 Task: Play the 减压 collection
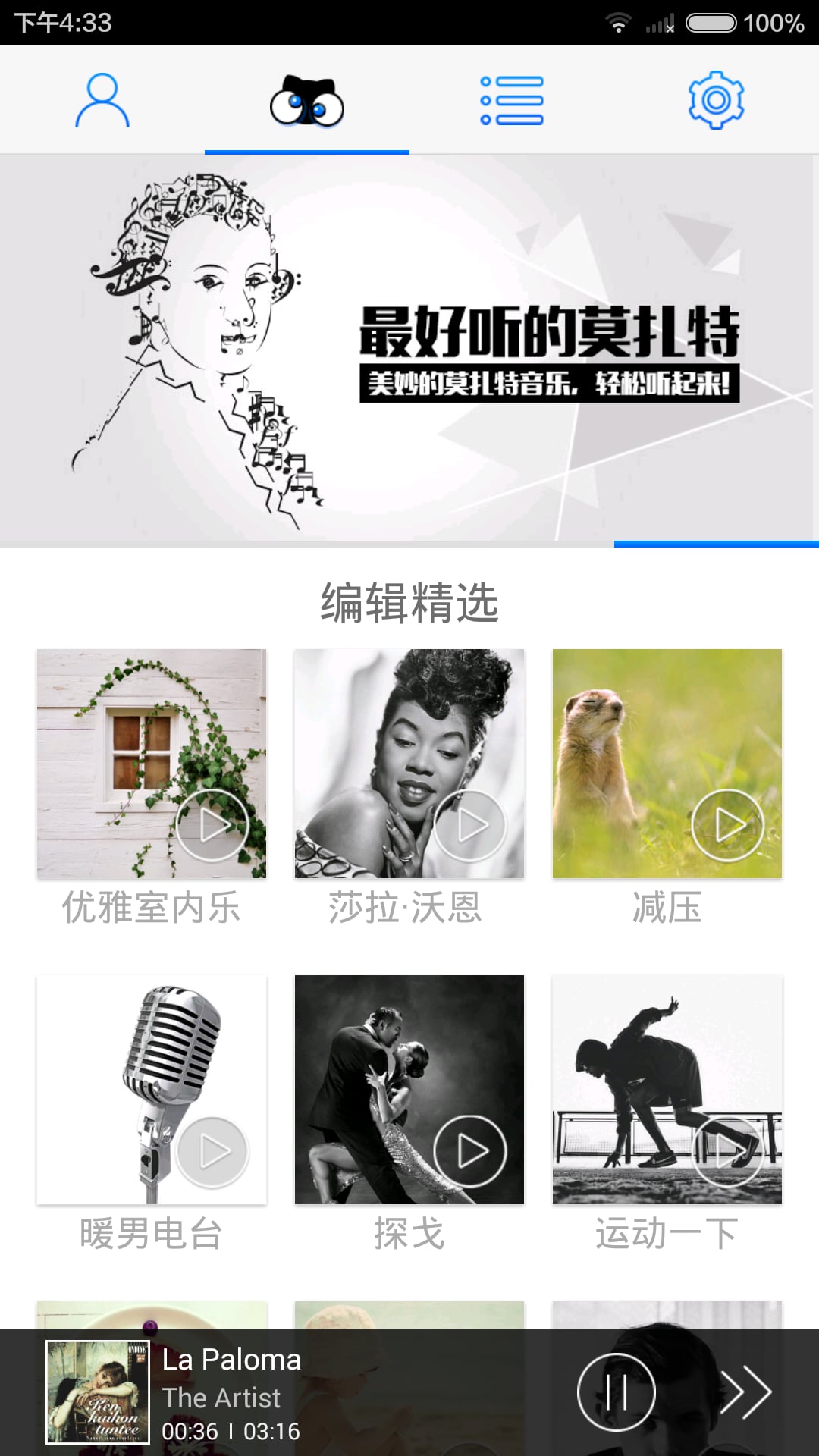tap(728, 825)
